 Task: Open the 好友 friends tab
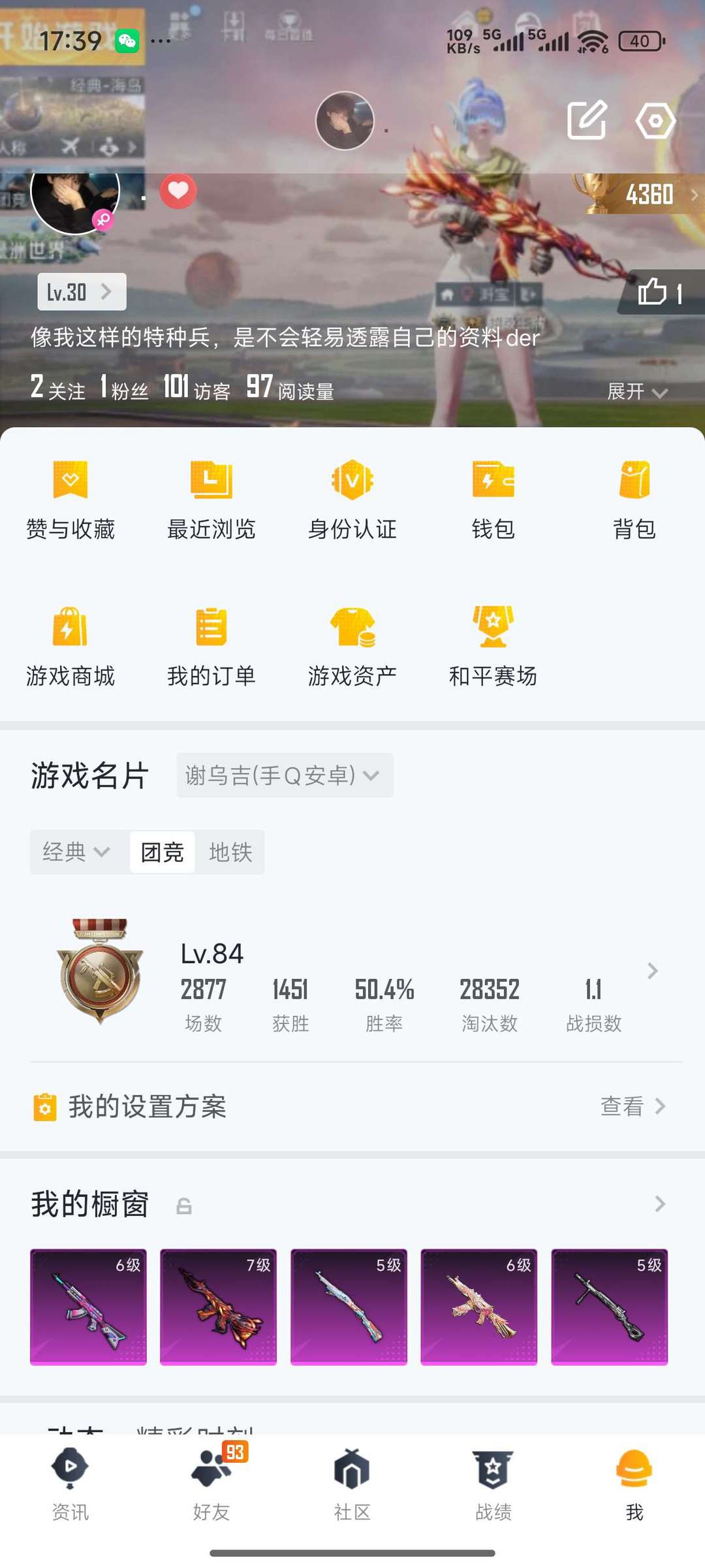[x=211, y=1482]
